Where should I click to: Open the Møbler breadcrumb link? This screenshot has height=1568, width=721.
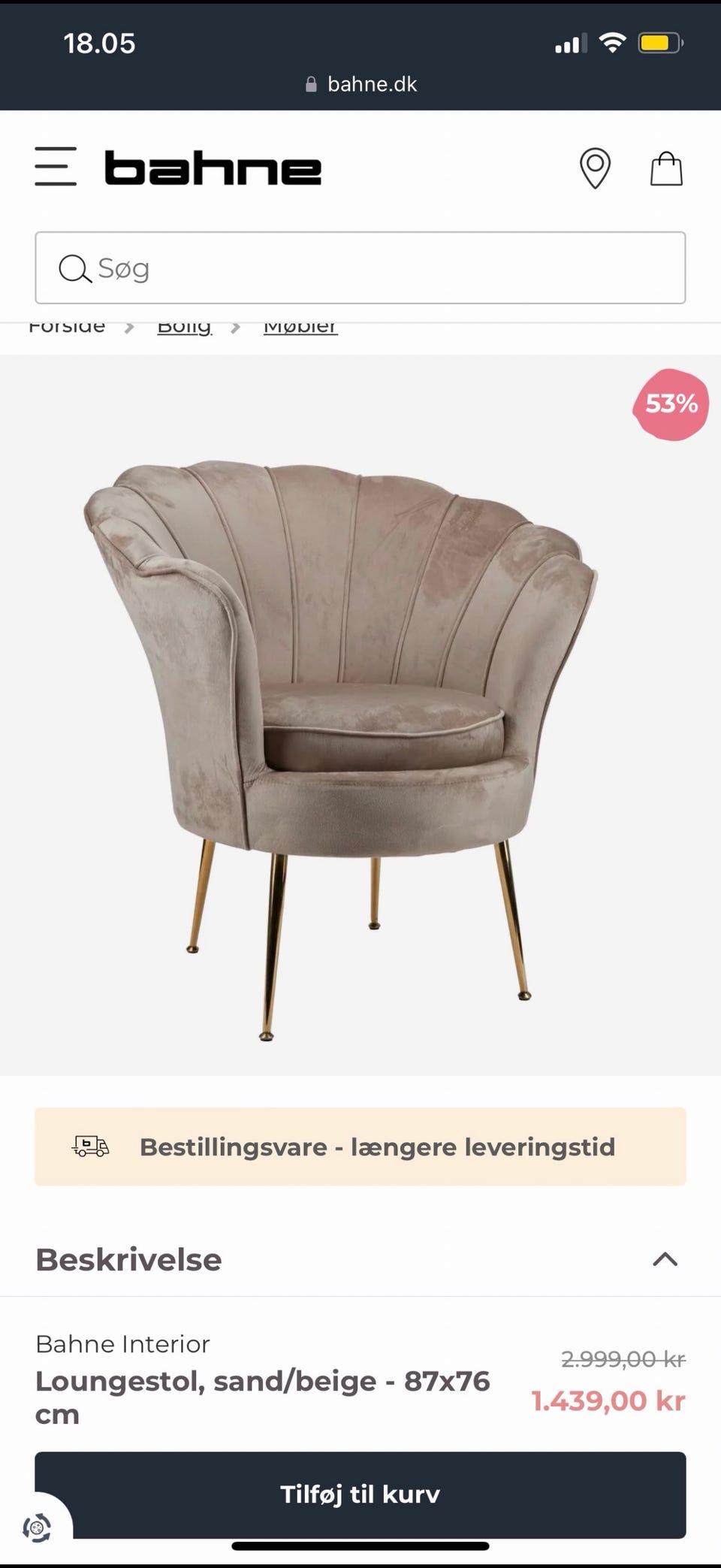pos(300,326)
